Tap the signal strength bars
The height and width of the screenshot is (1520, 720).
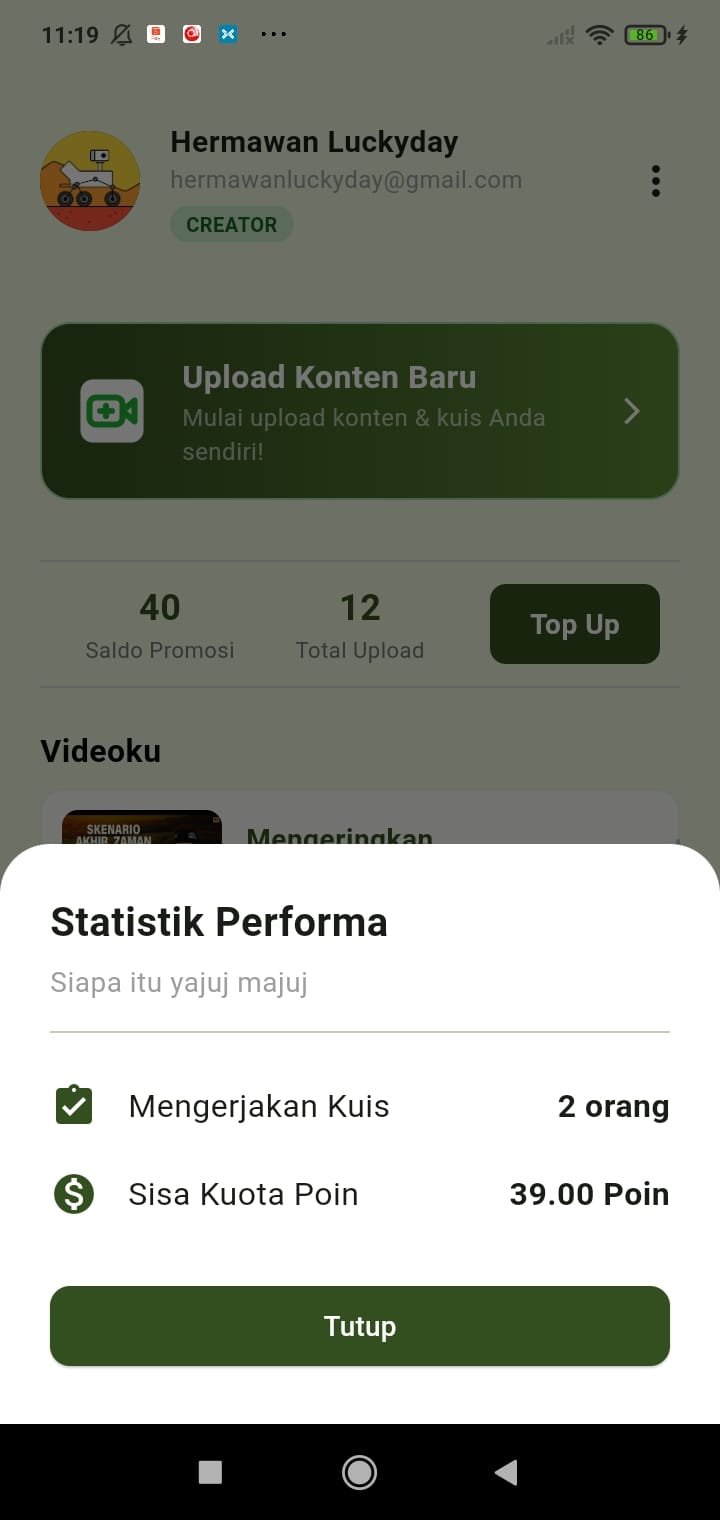(x=558, y=33)
